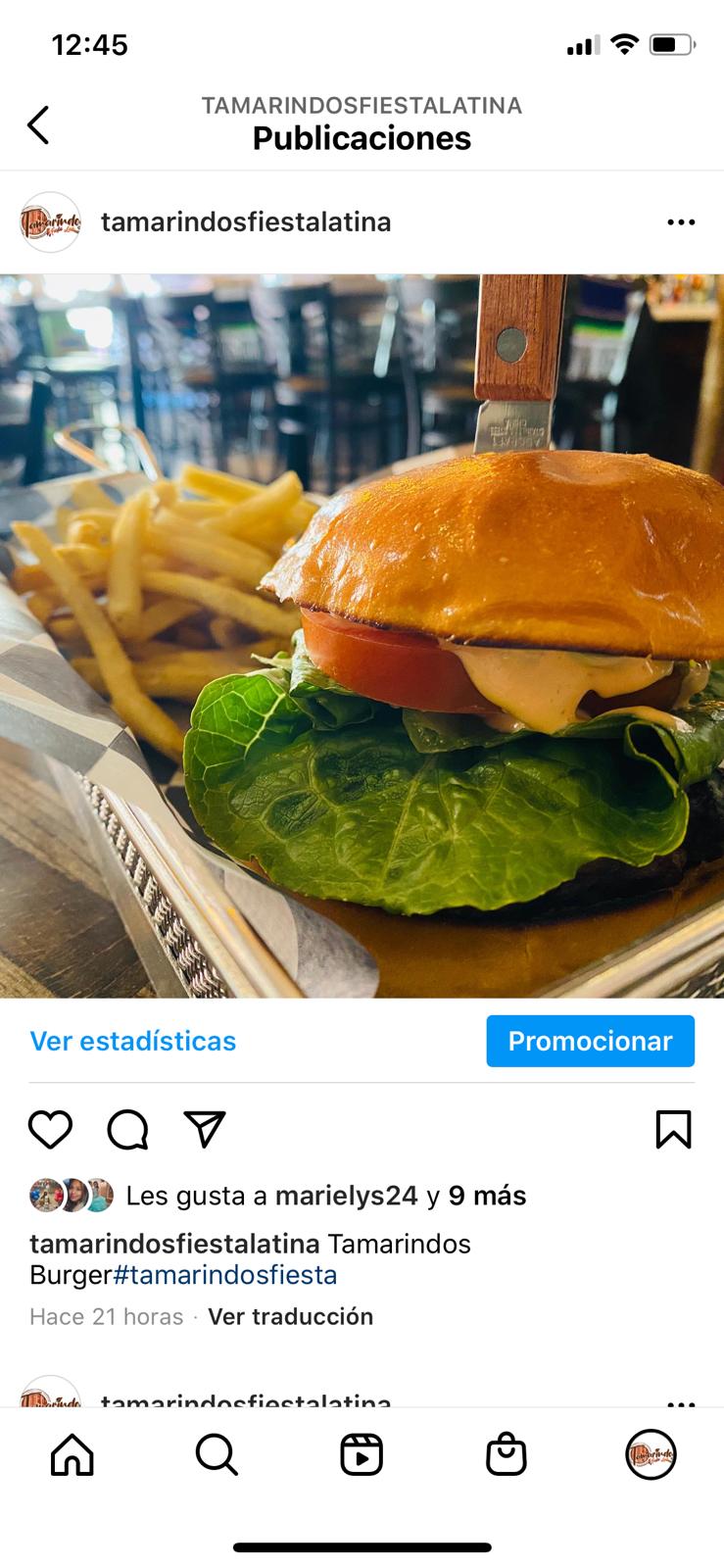The image size is (724, 1568).
Task: Go back to the previous screen
Action: [x=38, y=124]
